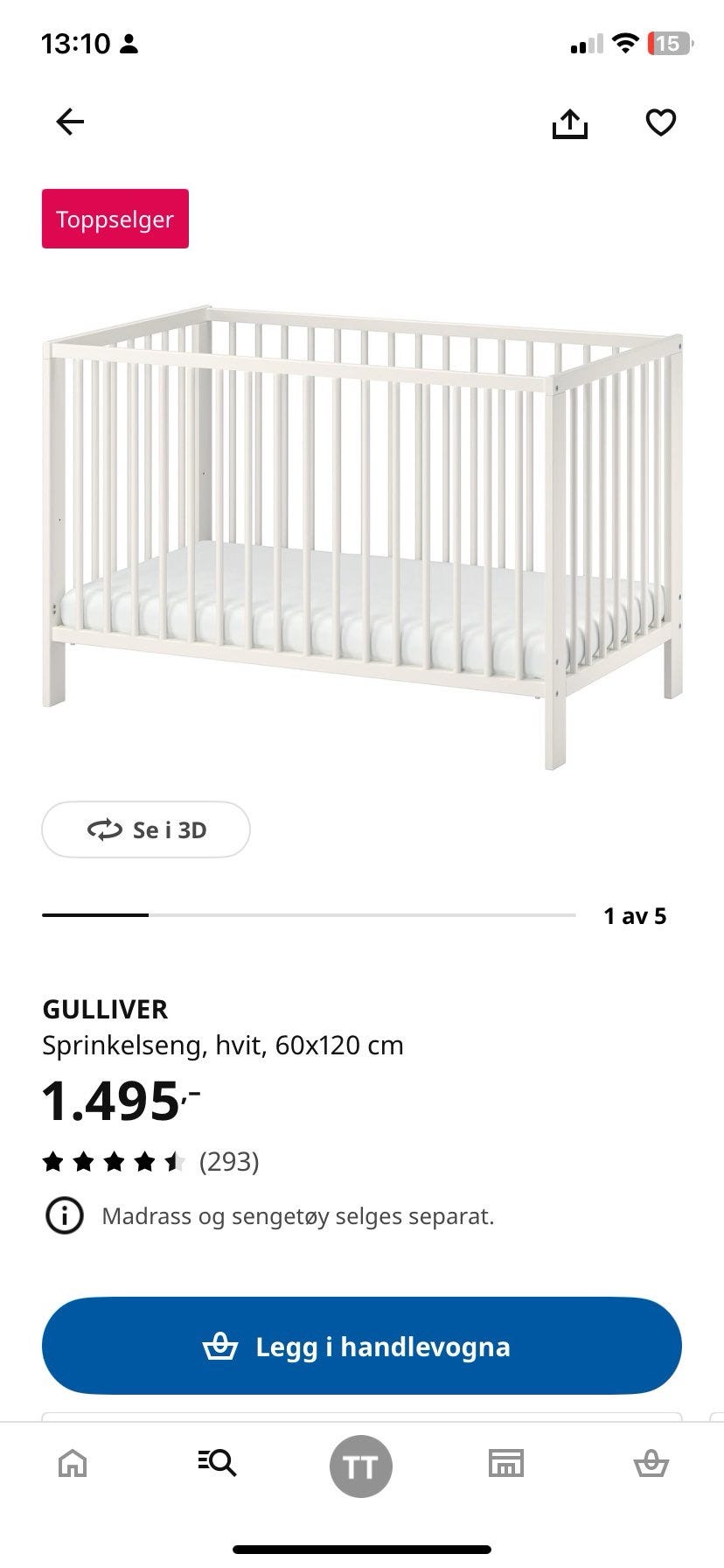This screenshot has width=724, height=1568.
Task: Tap the star rating row
Action: tap(114, 1162)
